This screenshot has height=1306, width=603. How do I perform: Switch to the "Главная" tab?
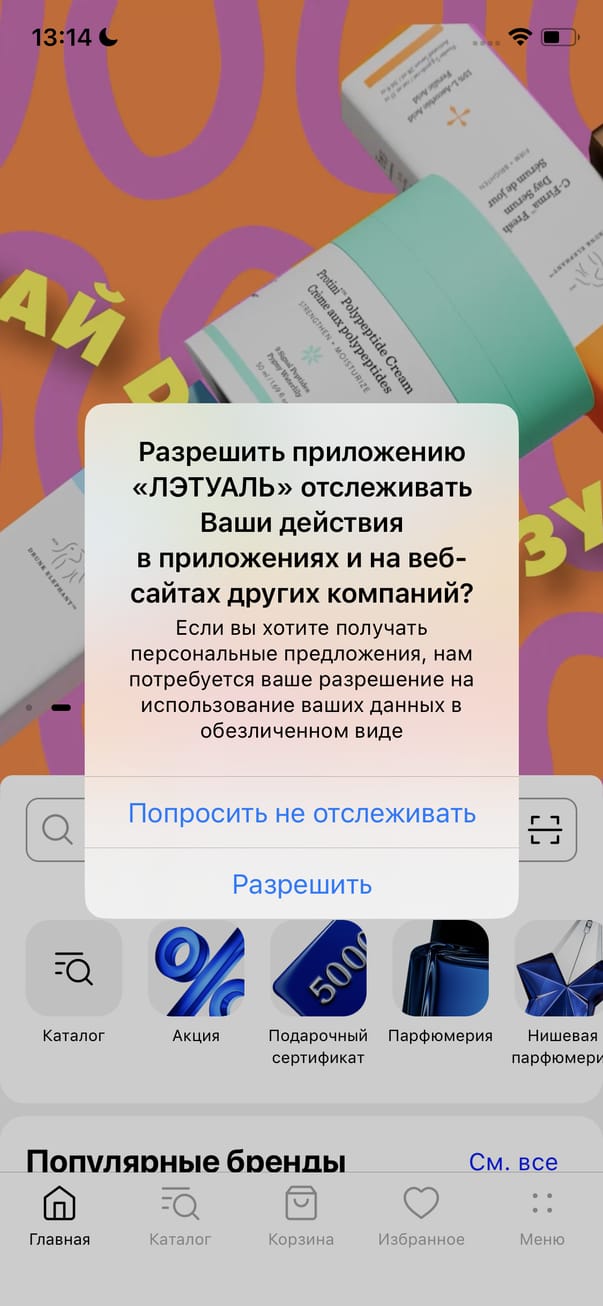click(x=60, y=1216)
